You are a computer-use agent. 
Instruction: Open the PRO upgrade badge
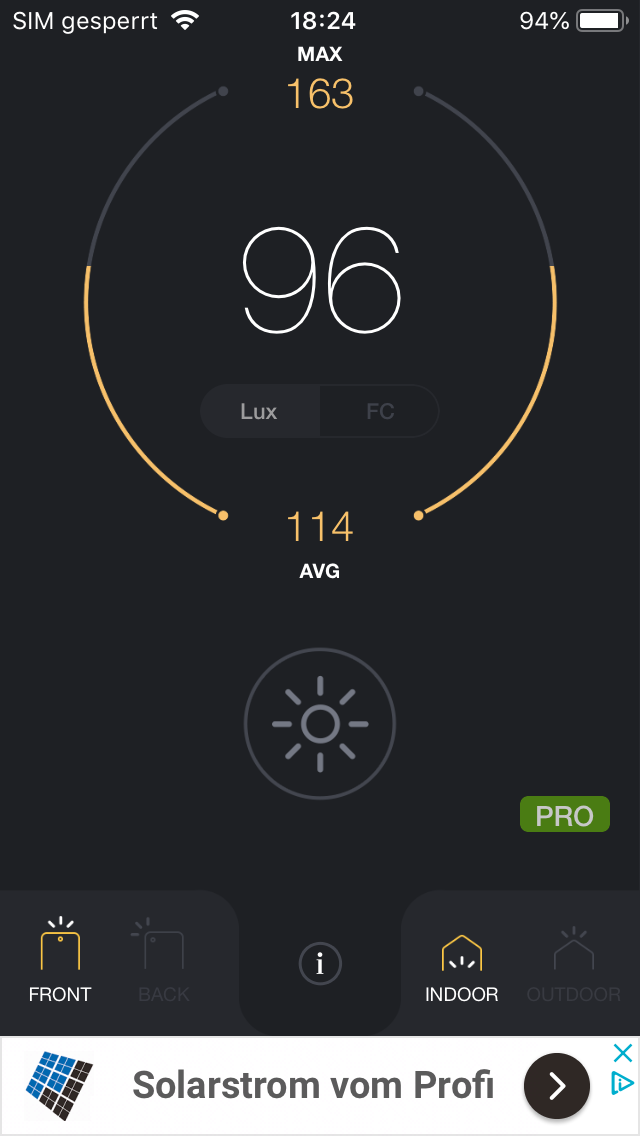point(564,816)
